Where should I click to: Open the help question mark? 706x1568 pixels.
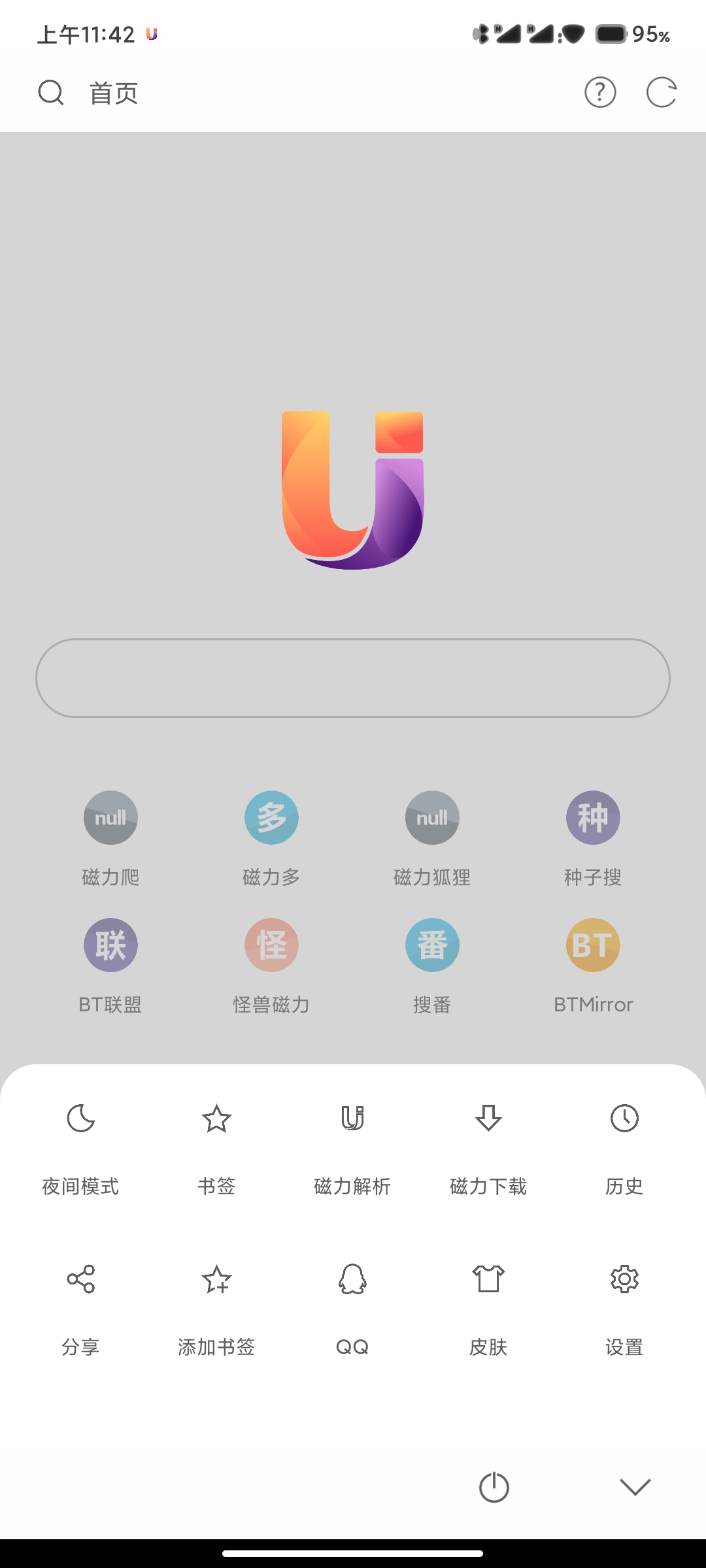(599, 91)
